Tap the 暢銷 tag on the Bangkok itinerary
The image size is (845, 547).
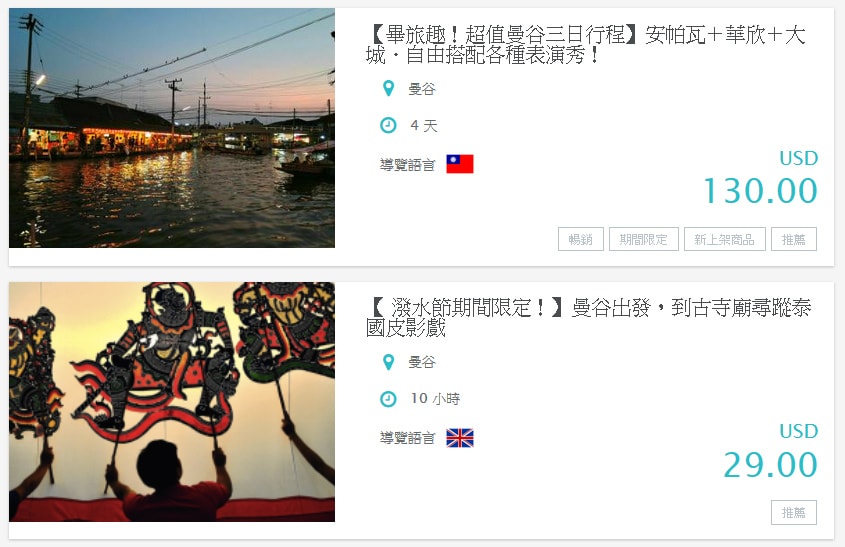[x=580, y=239]
